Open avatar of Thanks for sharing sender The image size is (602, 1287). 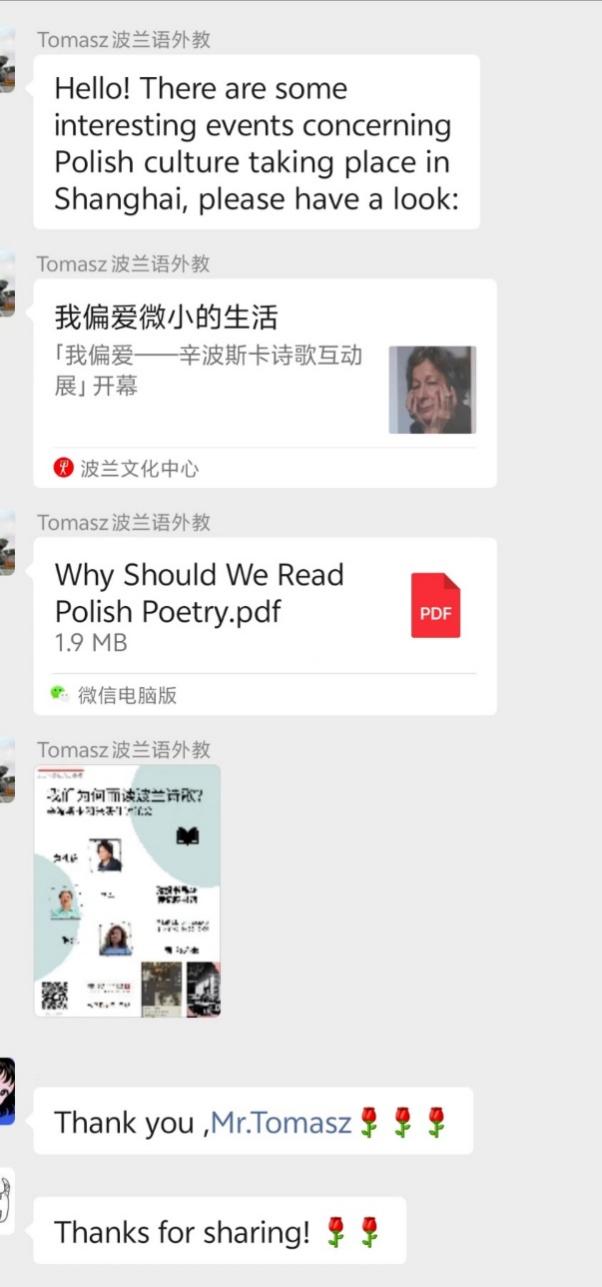tap(6, 1200)
